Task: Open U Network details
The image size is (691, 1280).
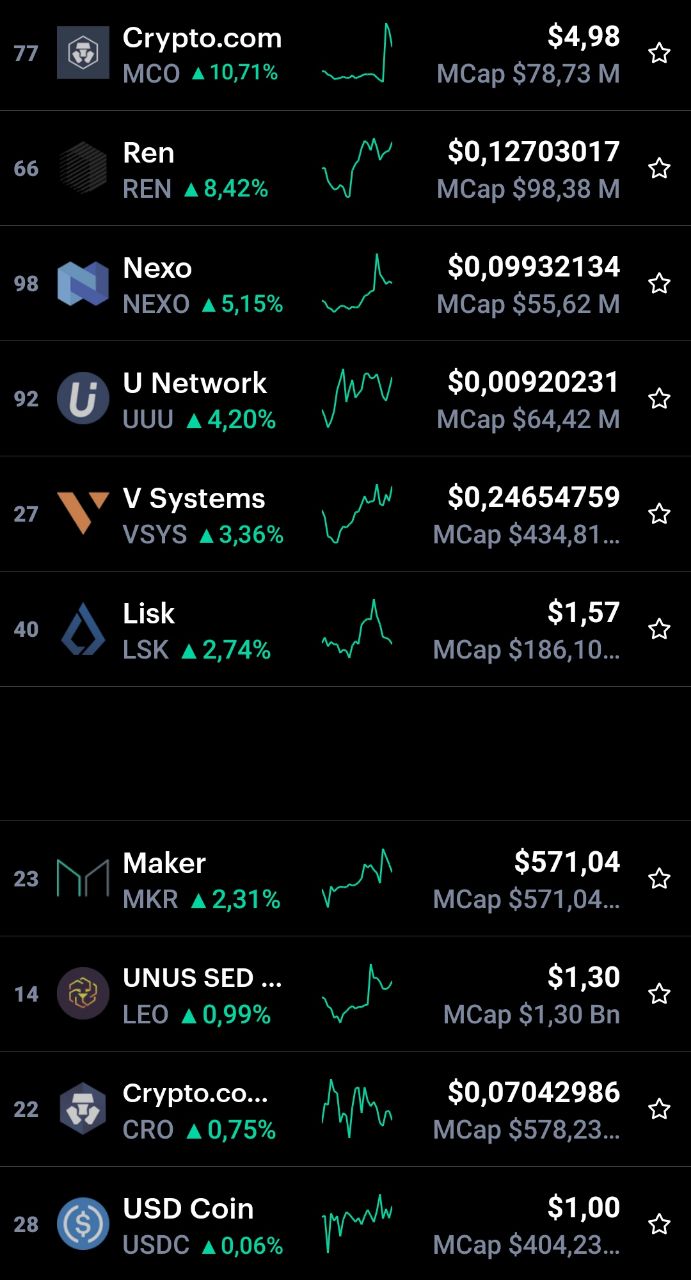Action: click(x=345, y=398)
